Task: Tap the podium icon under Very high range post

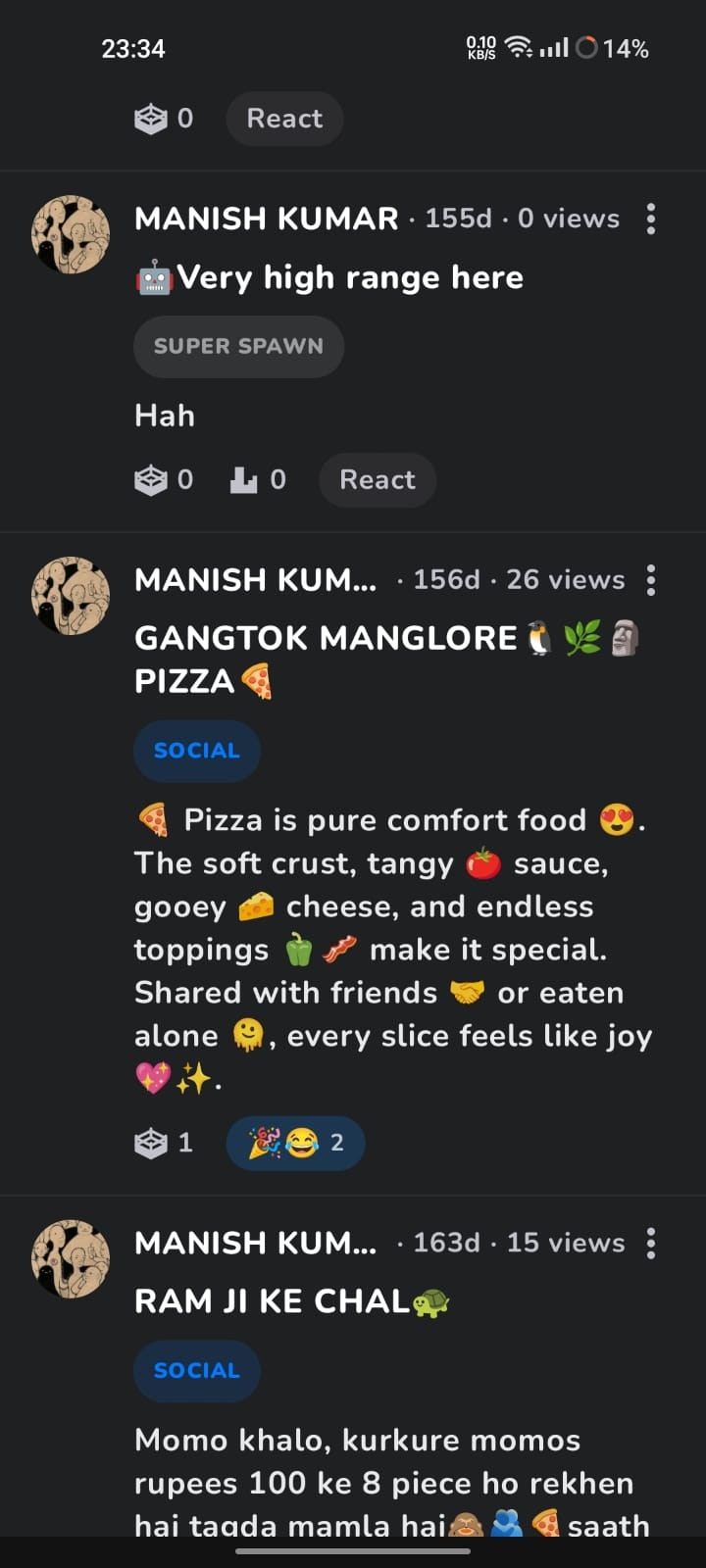Action: click(x=243, y=479)
